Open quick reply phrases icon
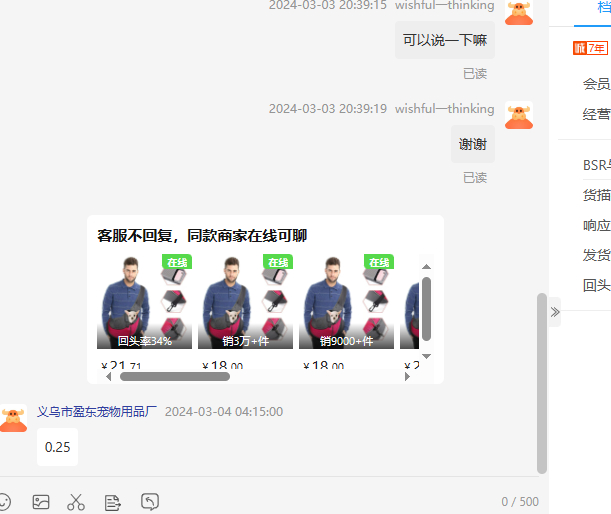The image size is (611, 514). (x=113, y=501)
